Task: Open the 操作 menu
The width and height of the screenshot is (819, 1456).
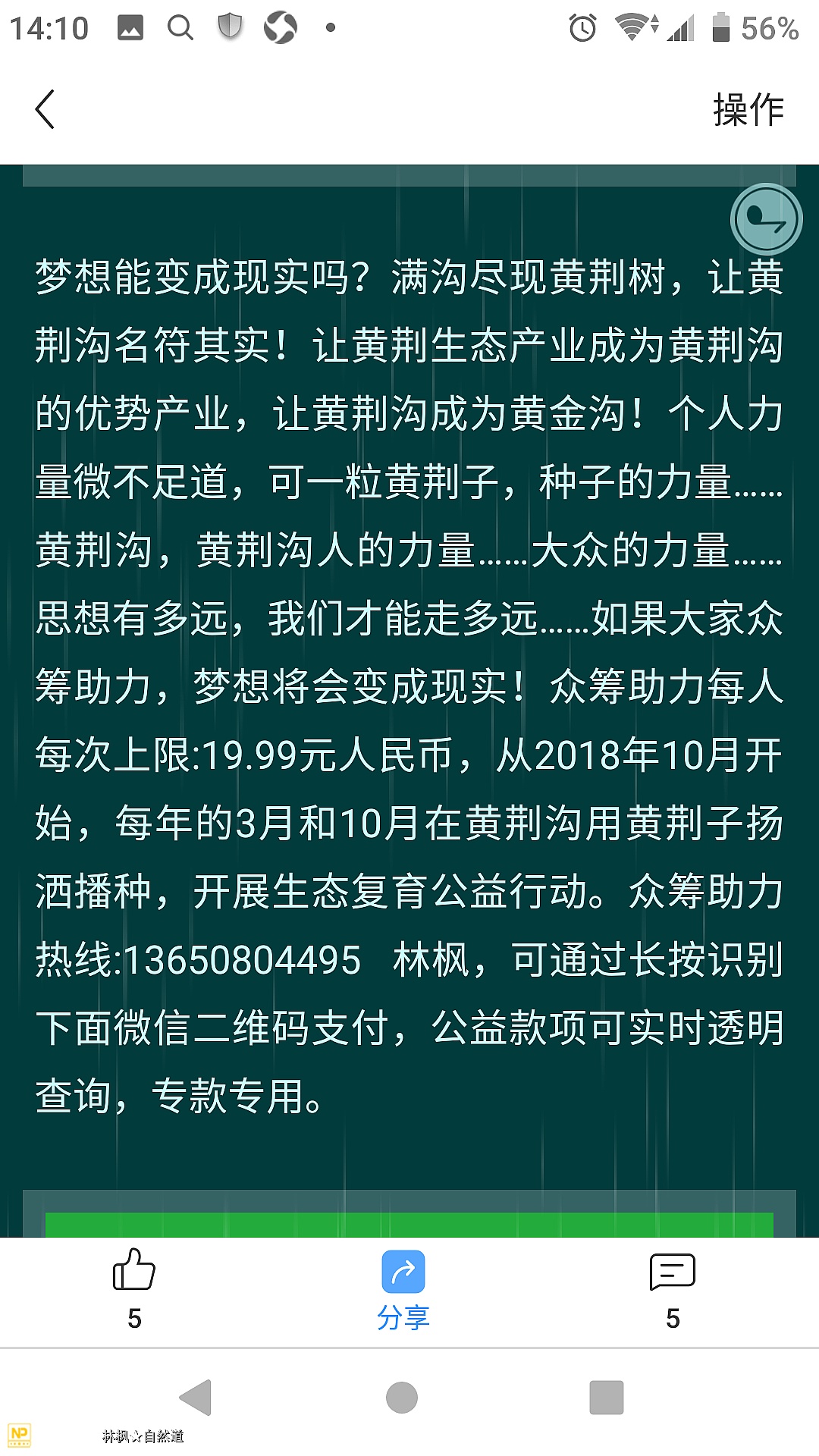Action: click(748, 109)
